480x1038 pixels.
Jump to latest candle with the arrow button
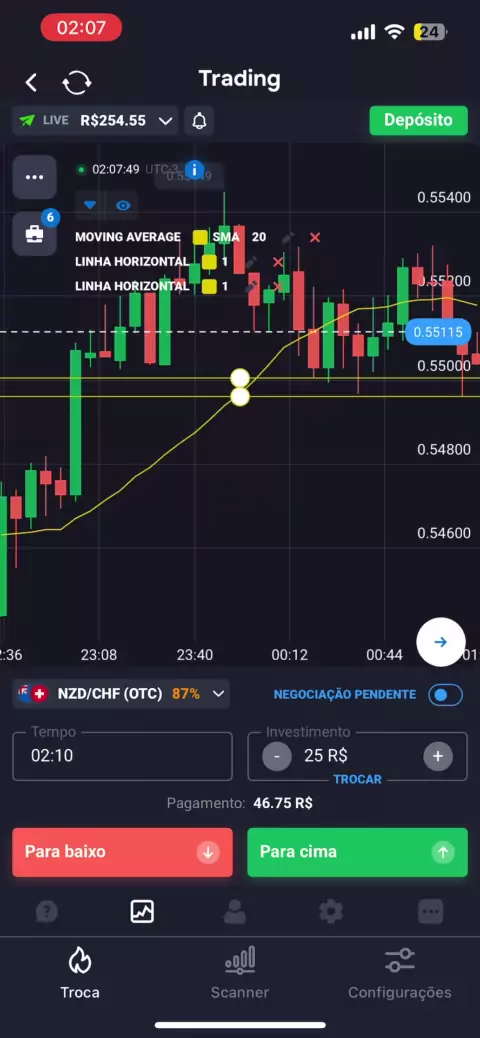click(x=440, y=641)
